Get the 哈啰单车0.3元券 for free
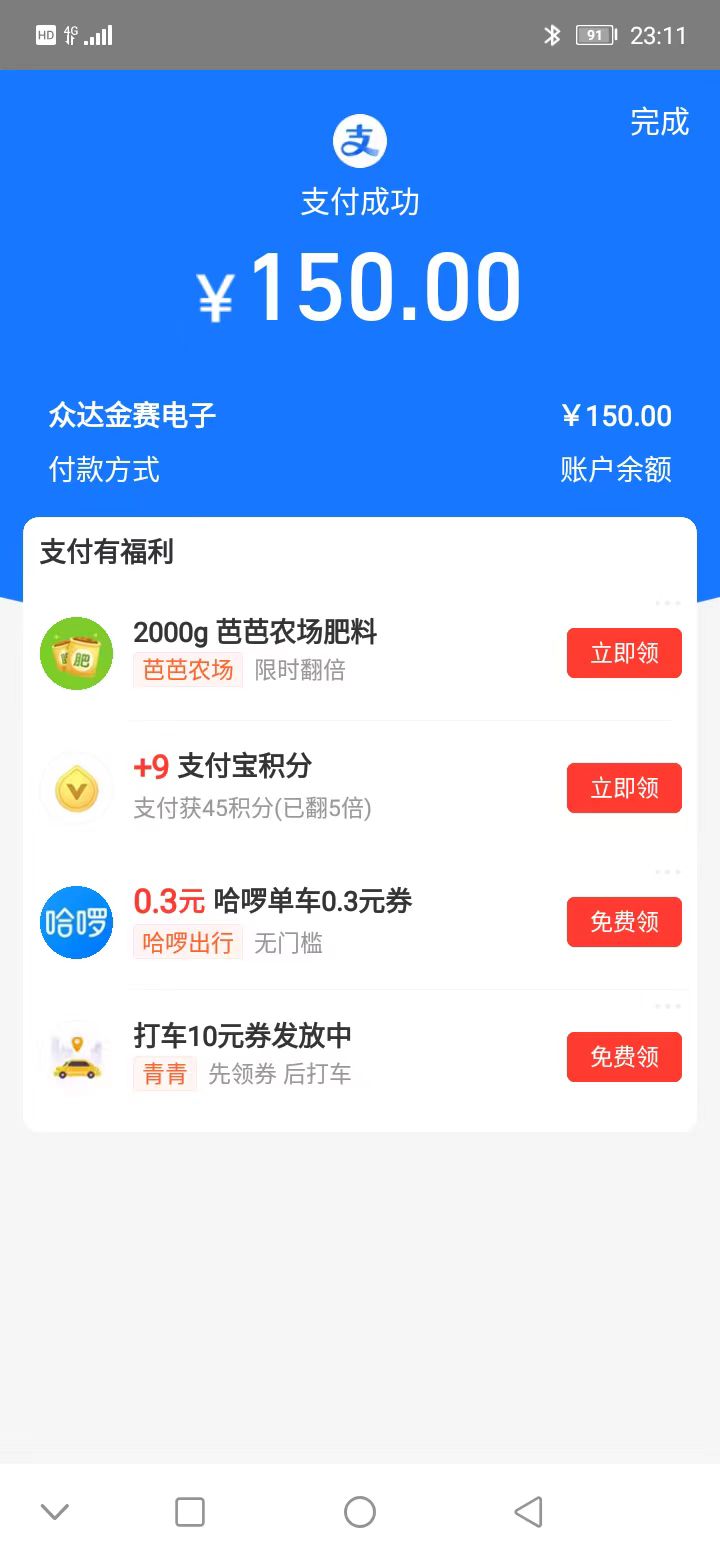This screenshot has width=720, height=1560. coord(624,922)
